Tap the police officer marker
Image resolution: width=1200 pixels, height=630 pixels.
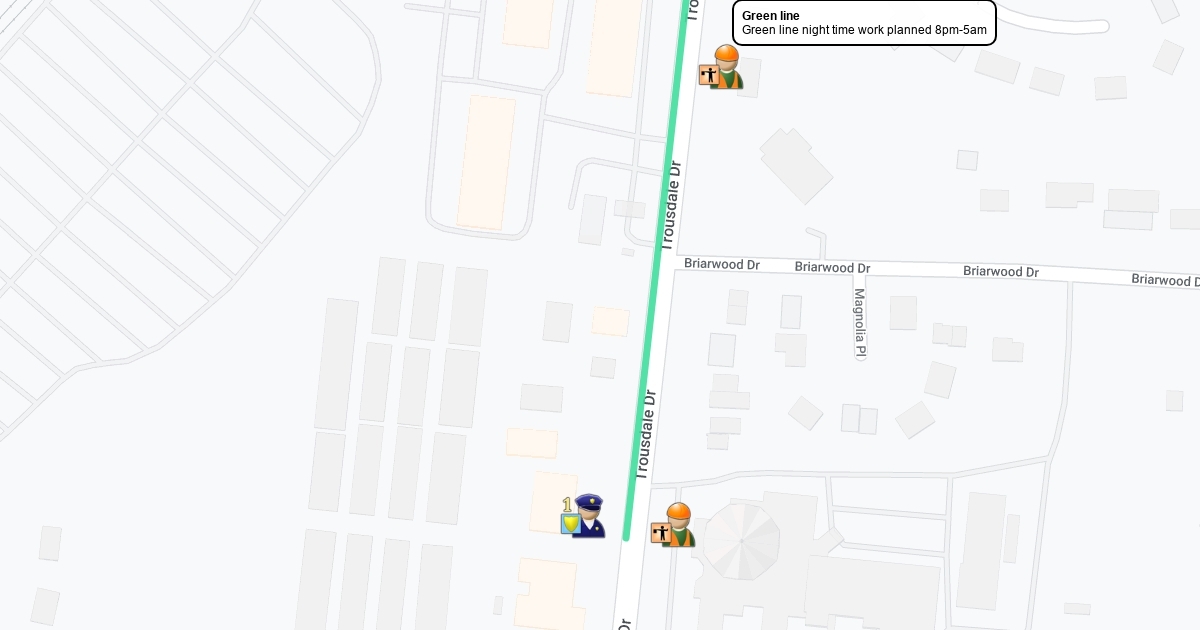584,516
